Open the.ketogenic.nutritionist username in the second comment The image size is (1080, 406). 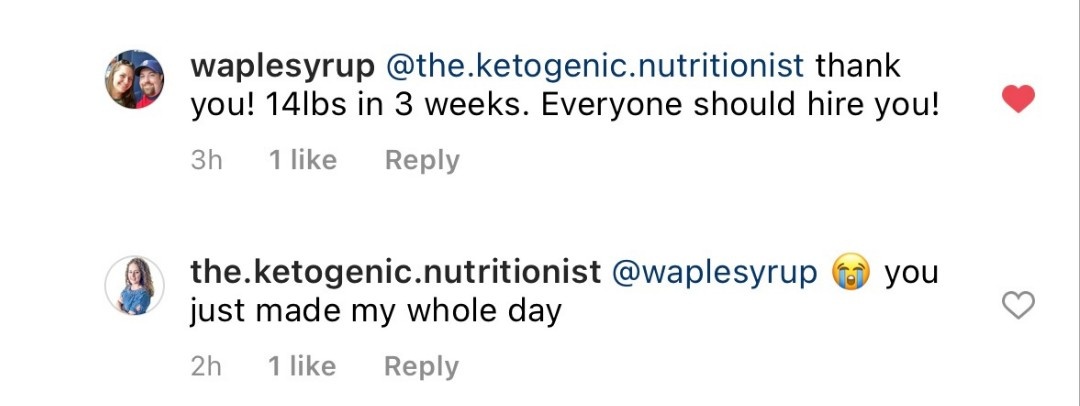click(x=395, y=272)
